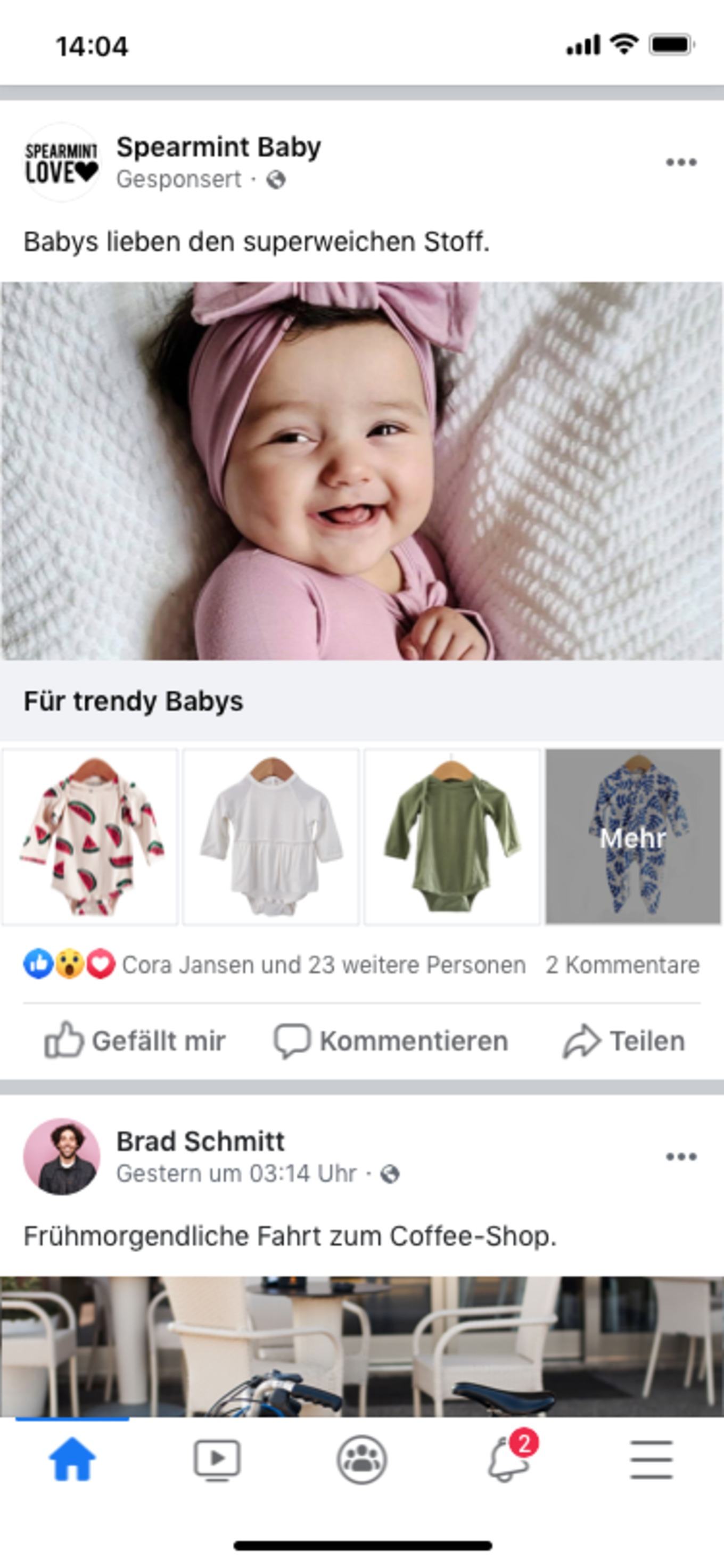Open Brad Schmitt's coffee-shop photo
Image resolution: width=724 pixels, height=1568 pixels.
(x=362, y=1347)
